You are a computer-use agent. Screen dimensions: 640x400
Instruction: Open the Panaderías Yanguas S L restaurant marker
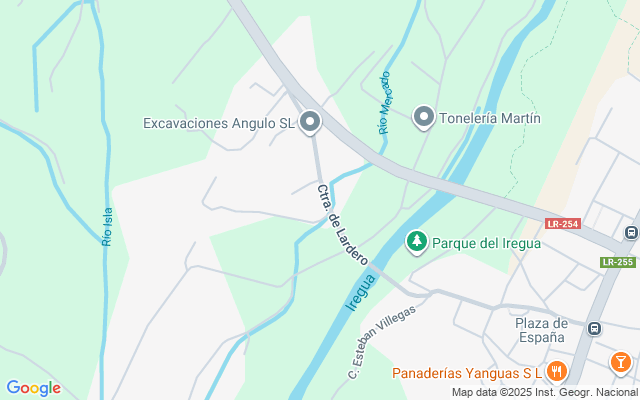tap(557, 371)
